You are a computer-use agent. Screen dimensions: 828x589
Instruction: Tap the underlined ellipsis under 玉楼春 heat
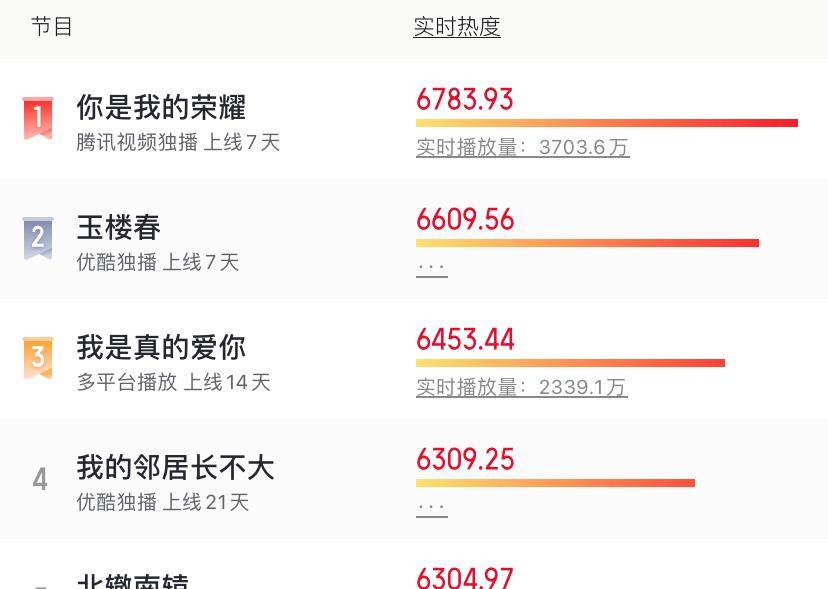tap(432, 268)
